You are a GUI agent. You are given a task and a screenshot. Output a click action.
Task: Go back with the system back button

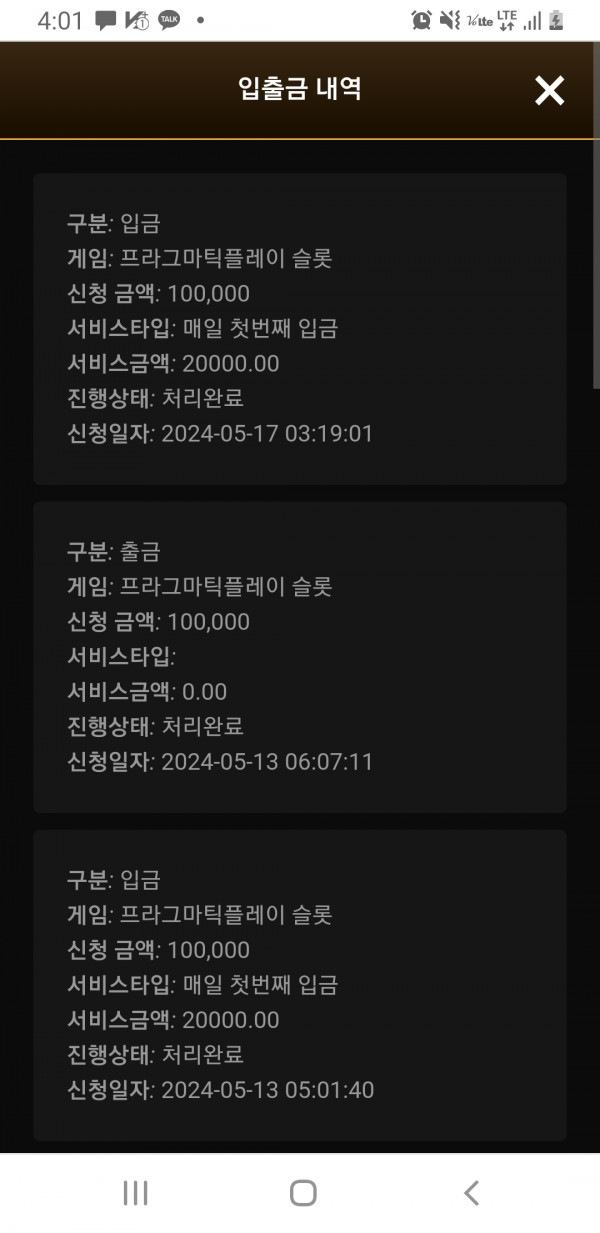point(471,1192)
